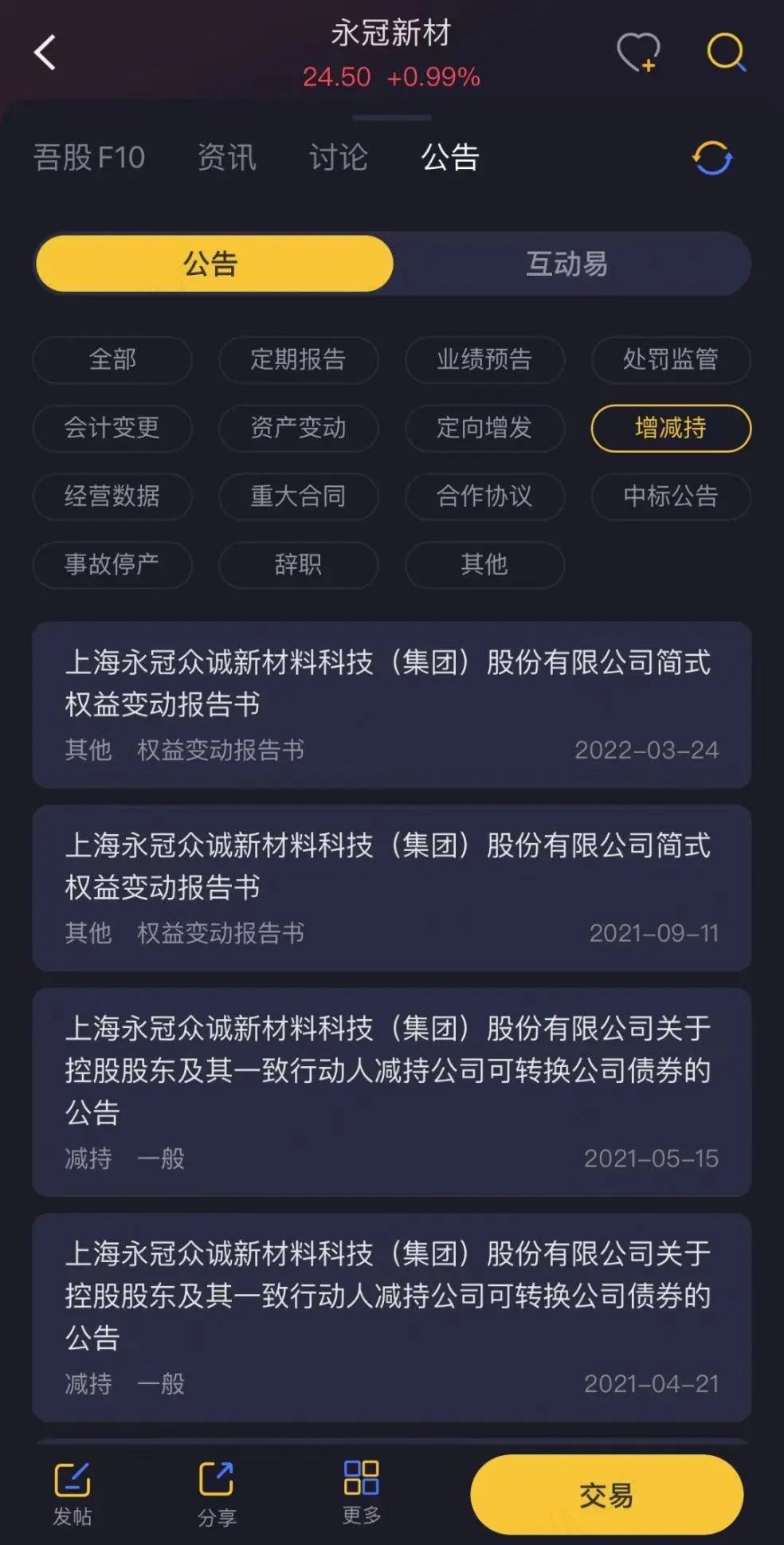The height and width of the screenshot is (1545, 784).
Task: Open the 2021-05-15 减持可转换公司债券 announcement
Action: pos(391,1091)
